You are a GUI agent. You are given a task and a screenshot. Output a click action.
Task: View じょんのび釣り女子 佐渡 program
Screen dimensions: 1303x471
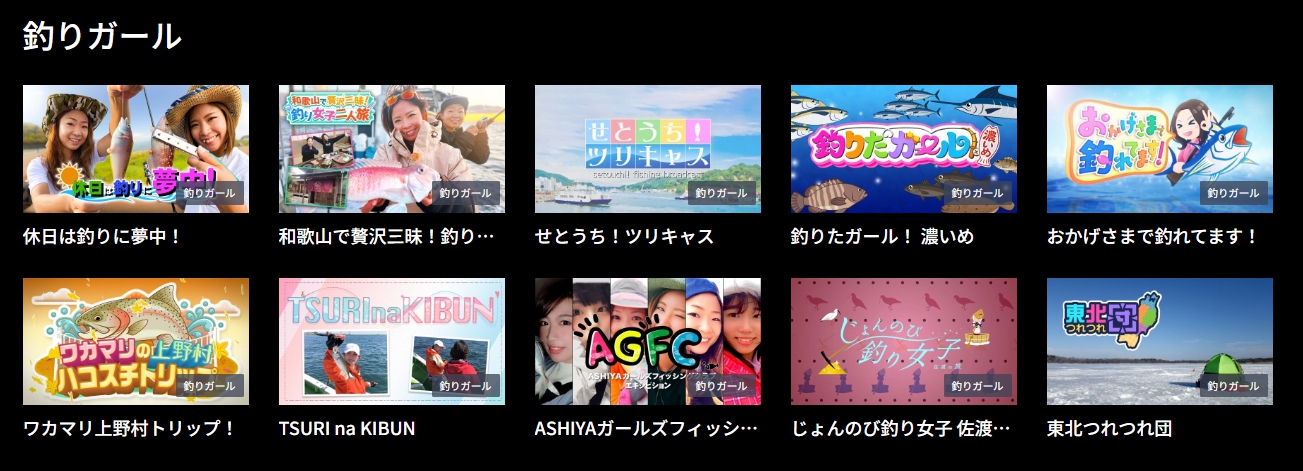(x=903, y=341)
